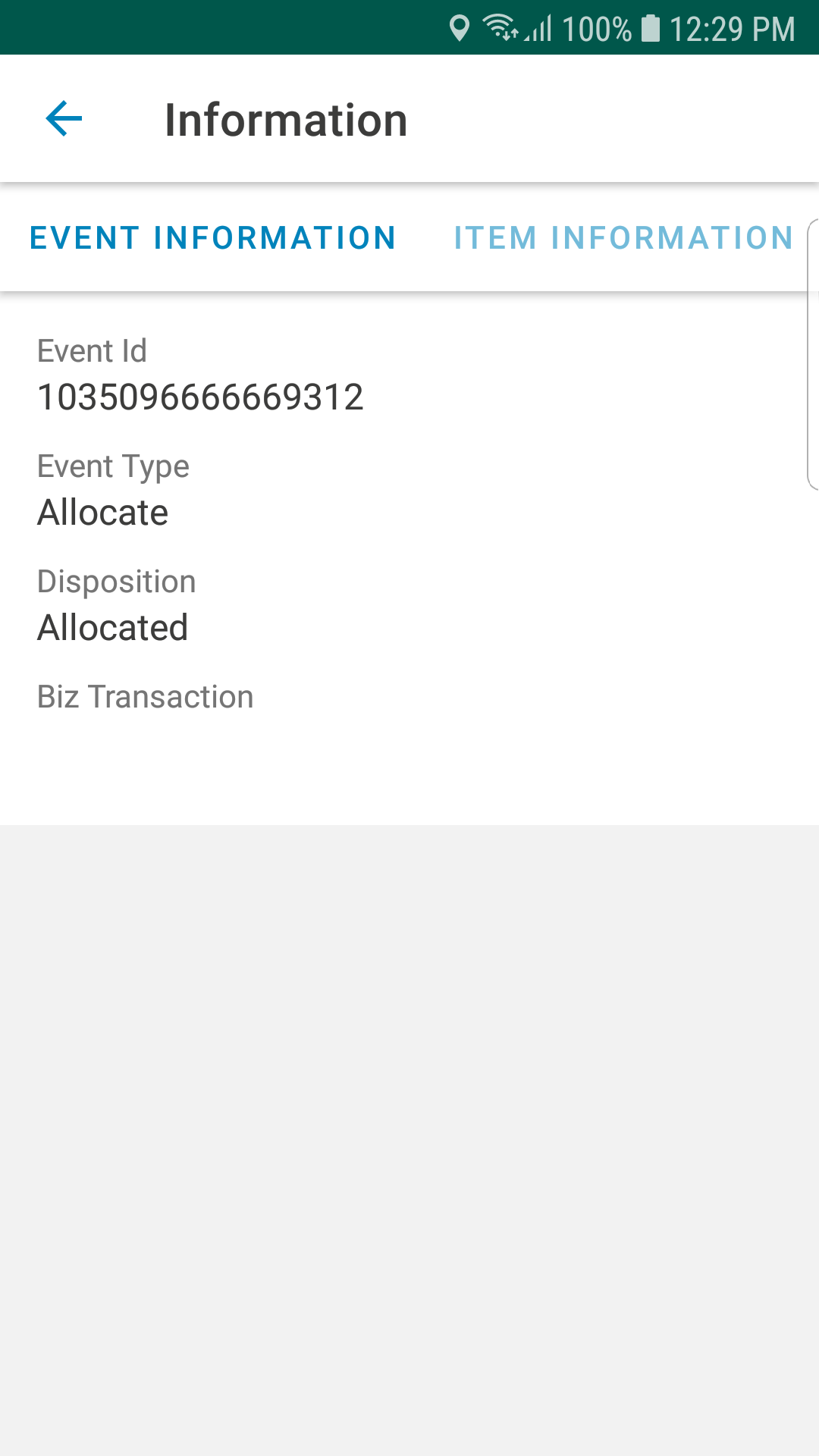Select the Event Information tab
Viewport: 819px width, 1456px height.
coord(213,238)
